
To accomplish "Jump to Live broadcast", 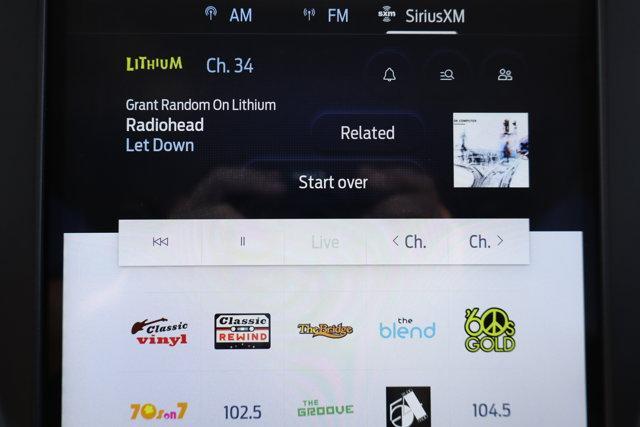I will [x=325, y=242].
